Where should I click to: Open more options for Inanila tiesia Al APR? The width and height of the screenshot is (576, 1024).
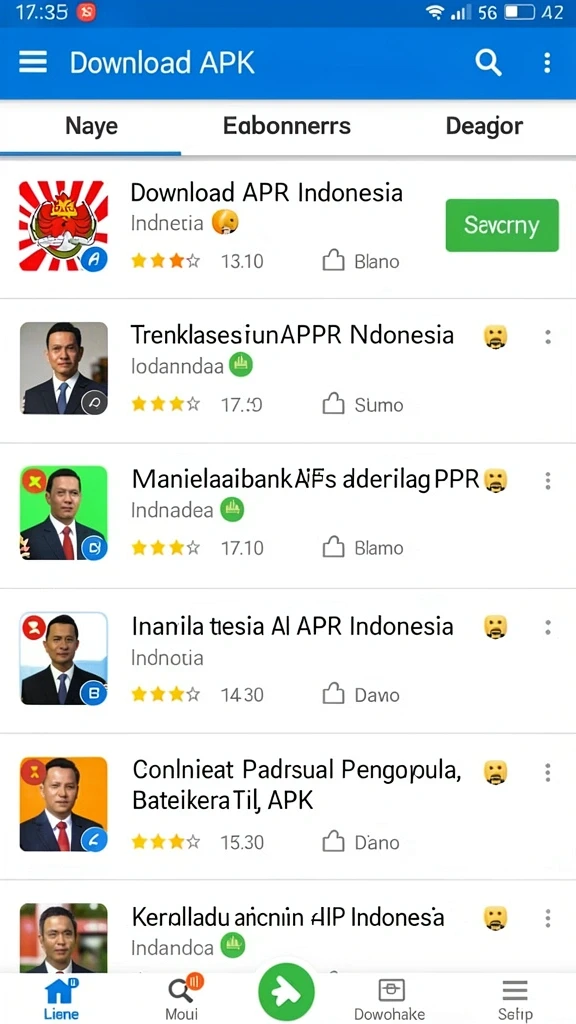(x=547, y=628)
